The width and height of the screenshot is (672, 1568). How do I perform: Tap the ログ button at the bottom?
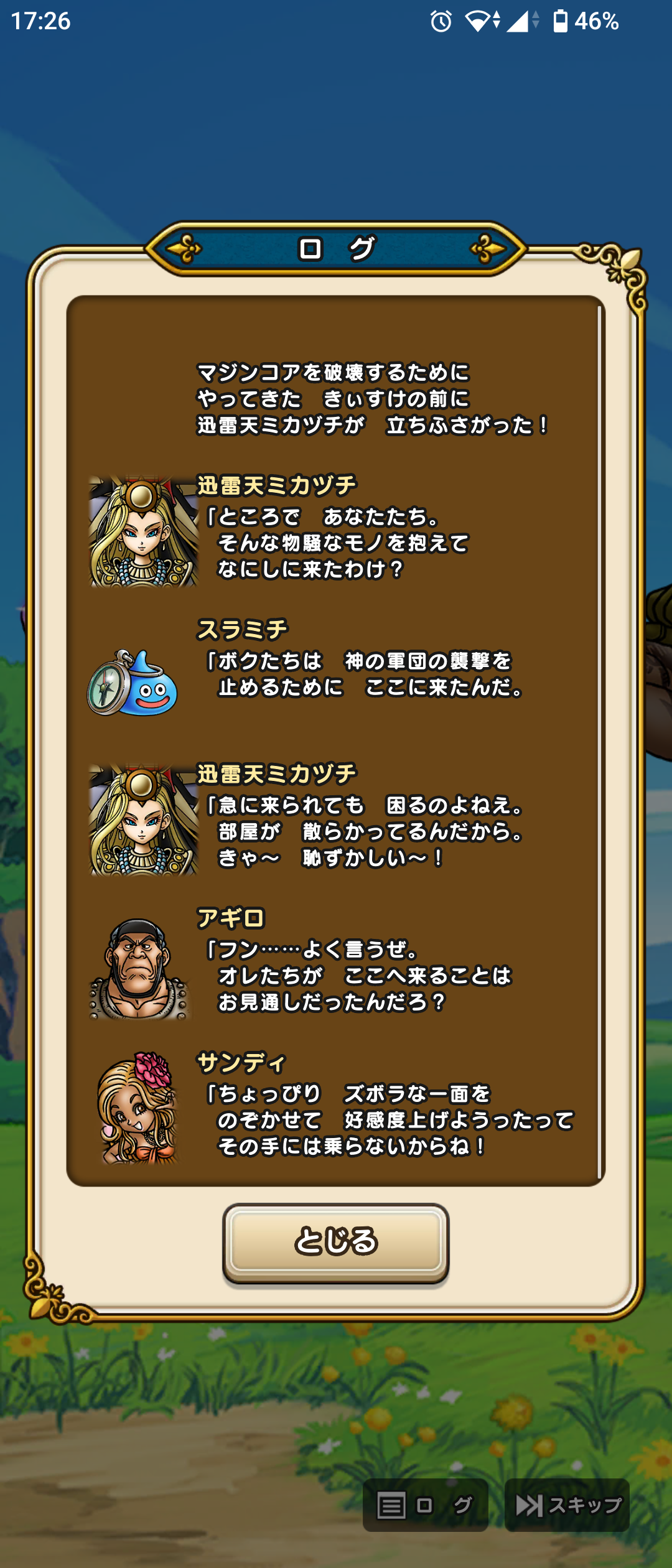[425, 1505]
